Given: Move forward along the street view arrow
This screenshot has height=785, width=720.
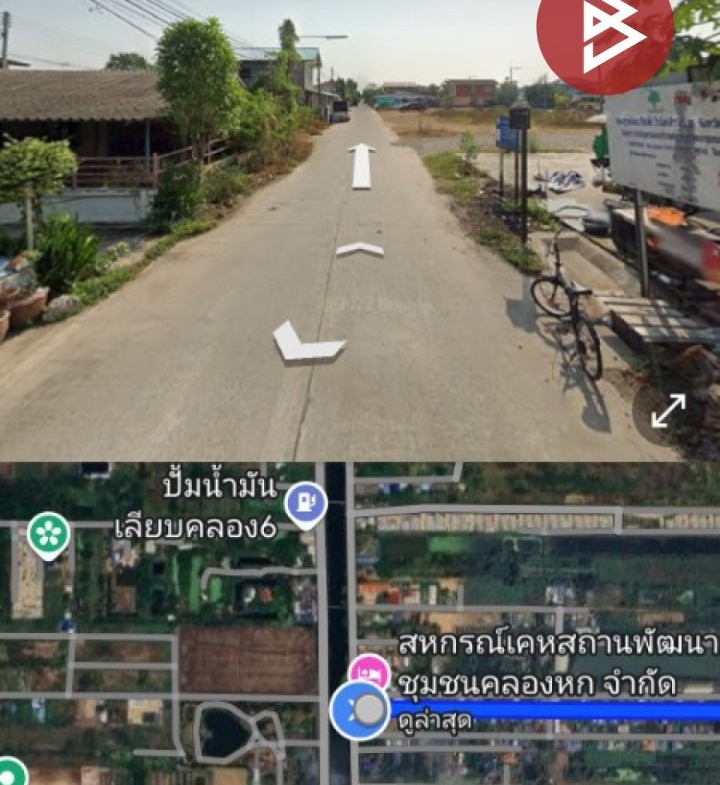Looking at the screenshot, I should [x=361, y=165].
